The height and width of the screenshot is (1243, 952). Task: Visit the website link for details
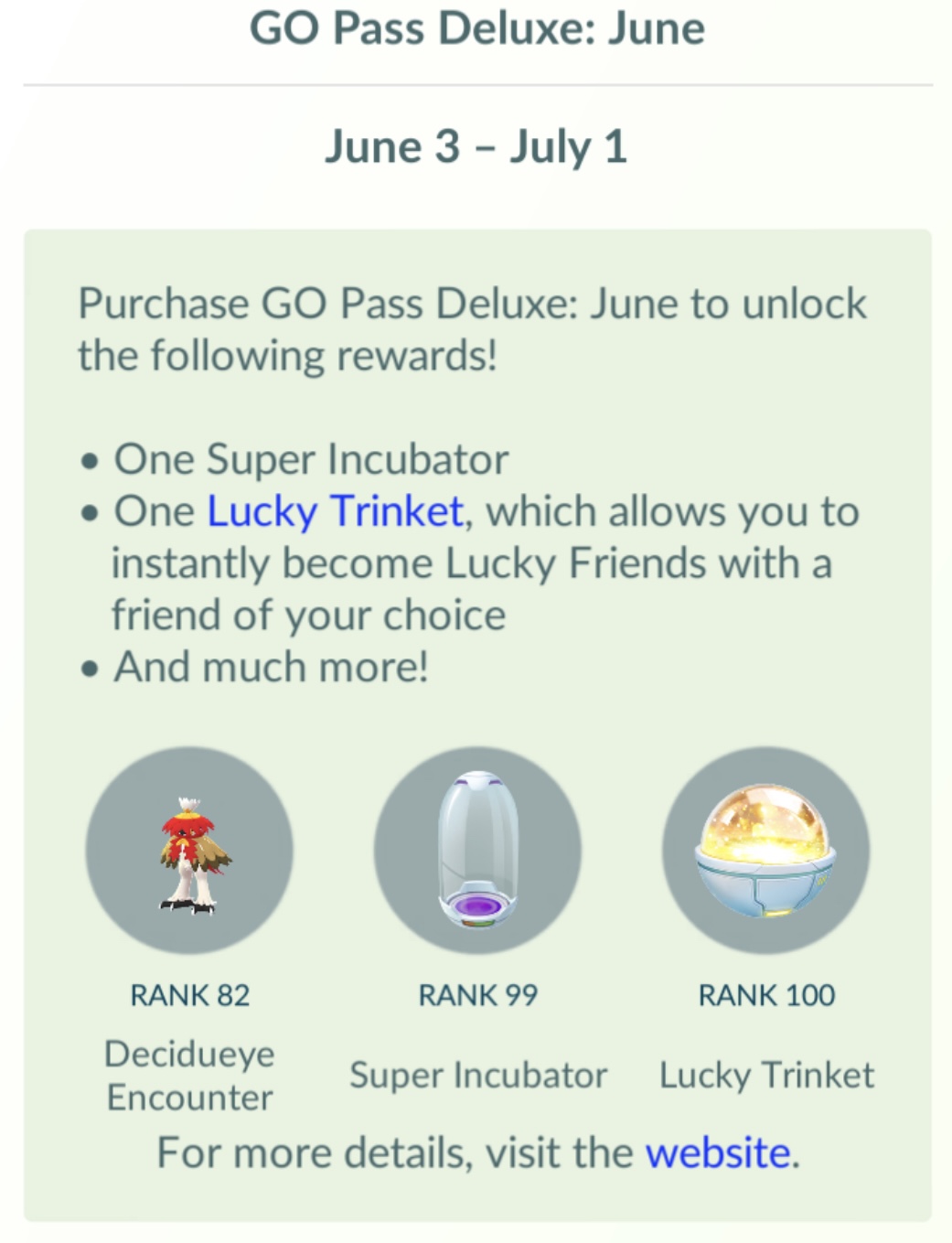(718, 1152)
